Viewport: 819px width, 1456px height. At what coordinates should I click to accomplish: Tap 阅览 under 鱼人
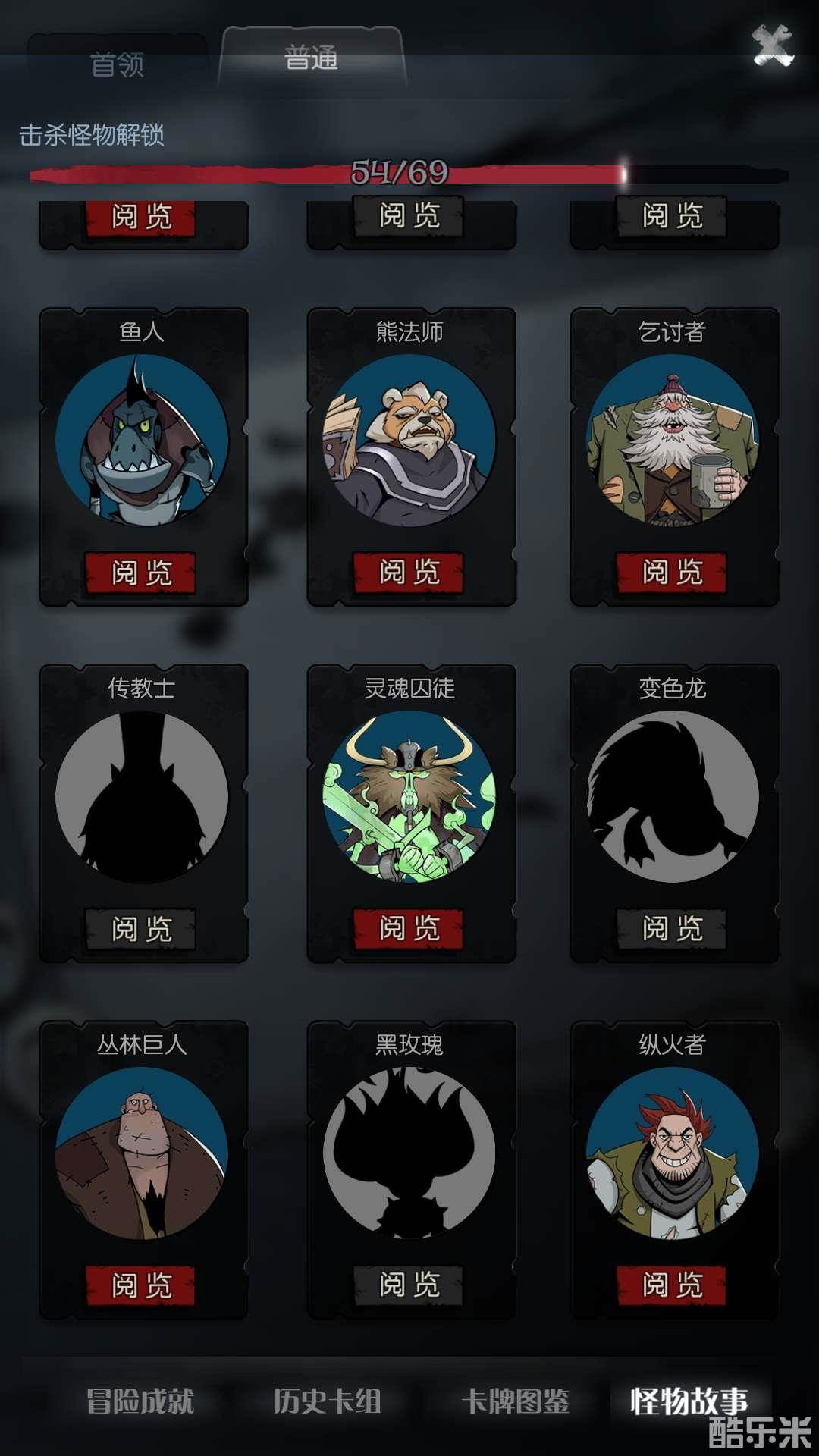pyautogui.click(x=141, y=573)
